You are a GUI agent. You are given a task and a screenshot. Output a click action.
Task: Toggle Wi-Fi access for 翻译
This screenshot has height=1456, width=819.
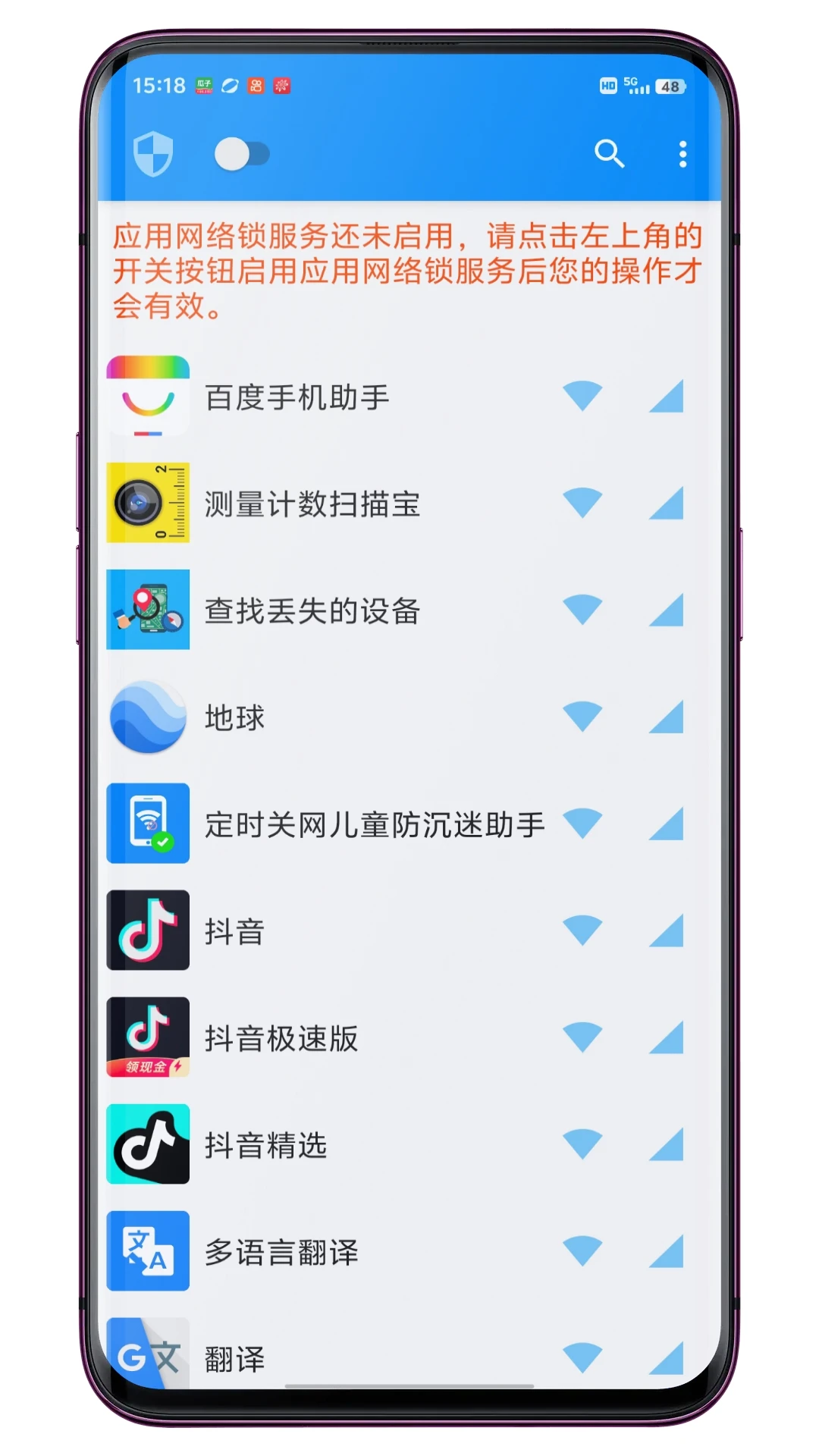(582, 1357)
